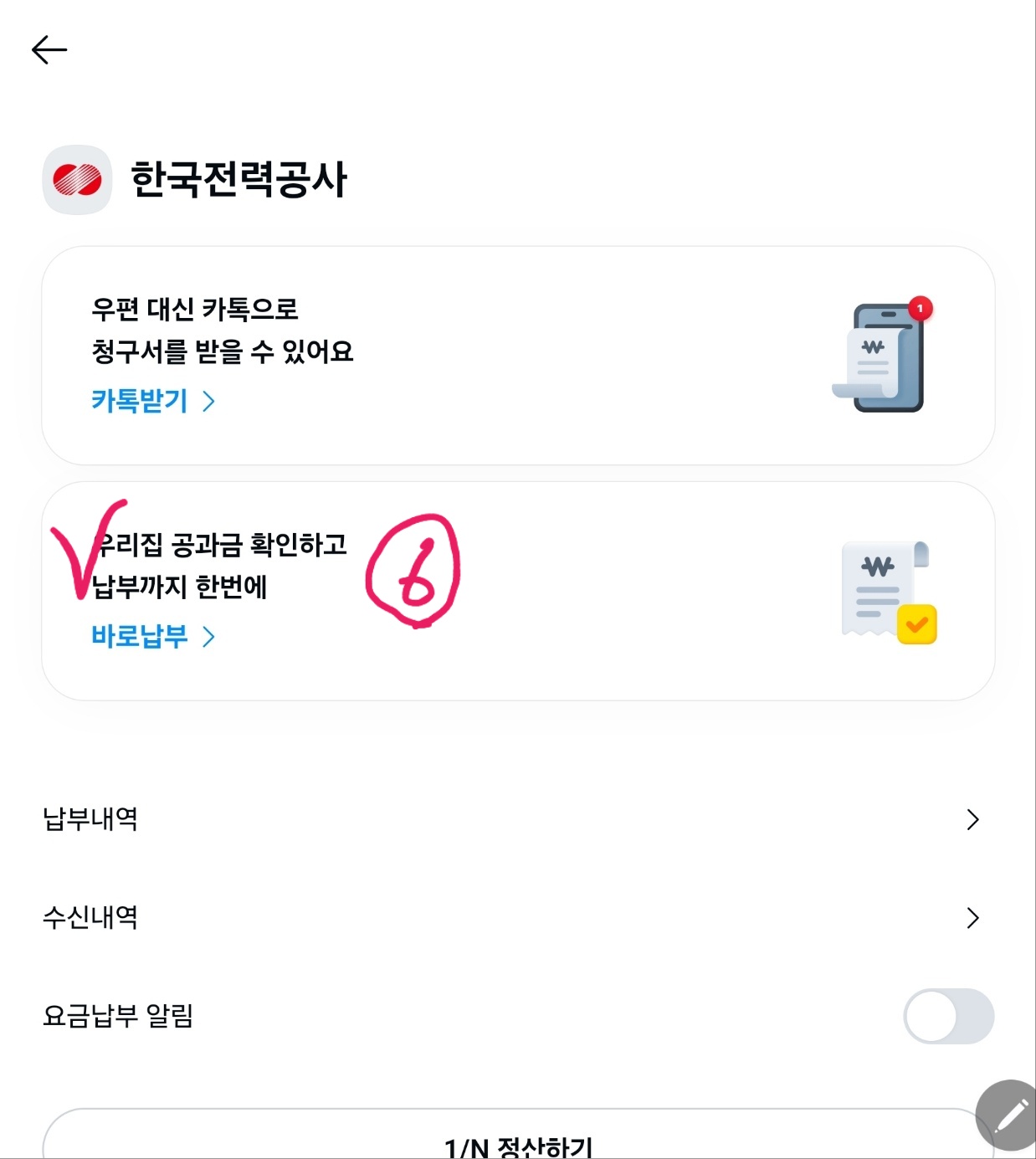Select the 한국전력공사 logo icon
This screenshot has height=1159, width=1036.
click(x=76, y=178)
